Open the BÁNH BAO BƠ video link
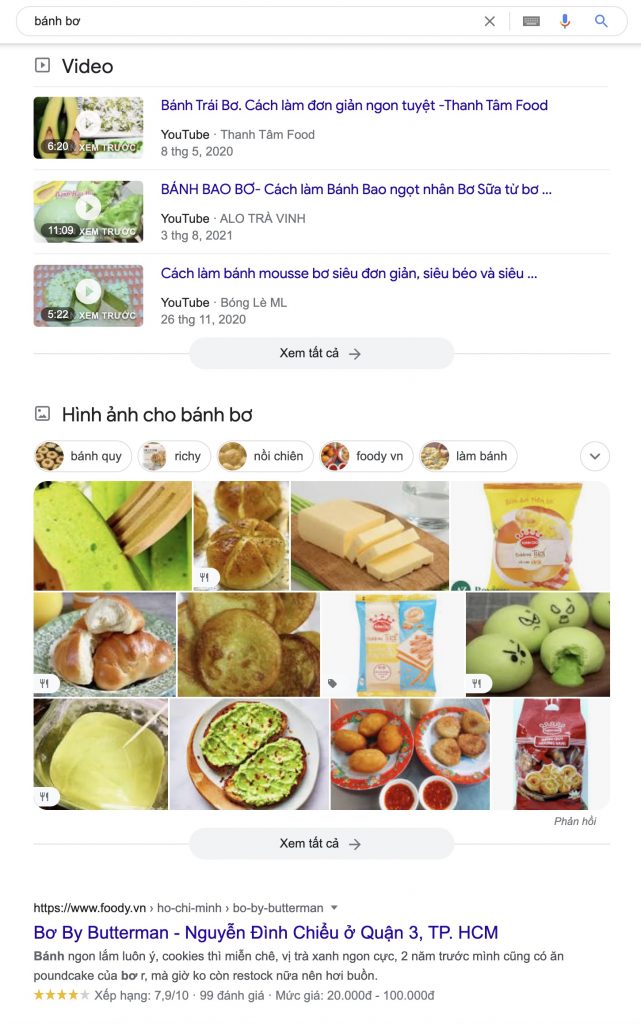 pos(356,189)
